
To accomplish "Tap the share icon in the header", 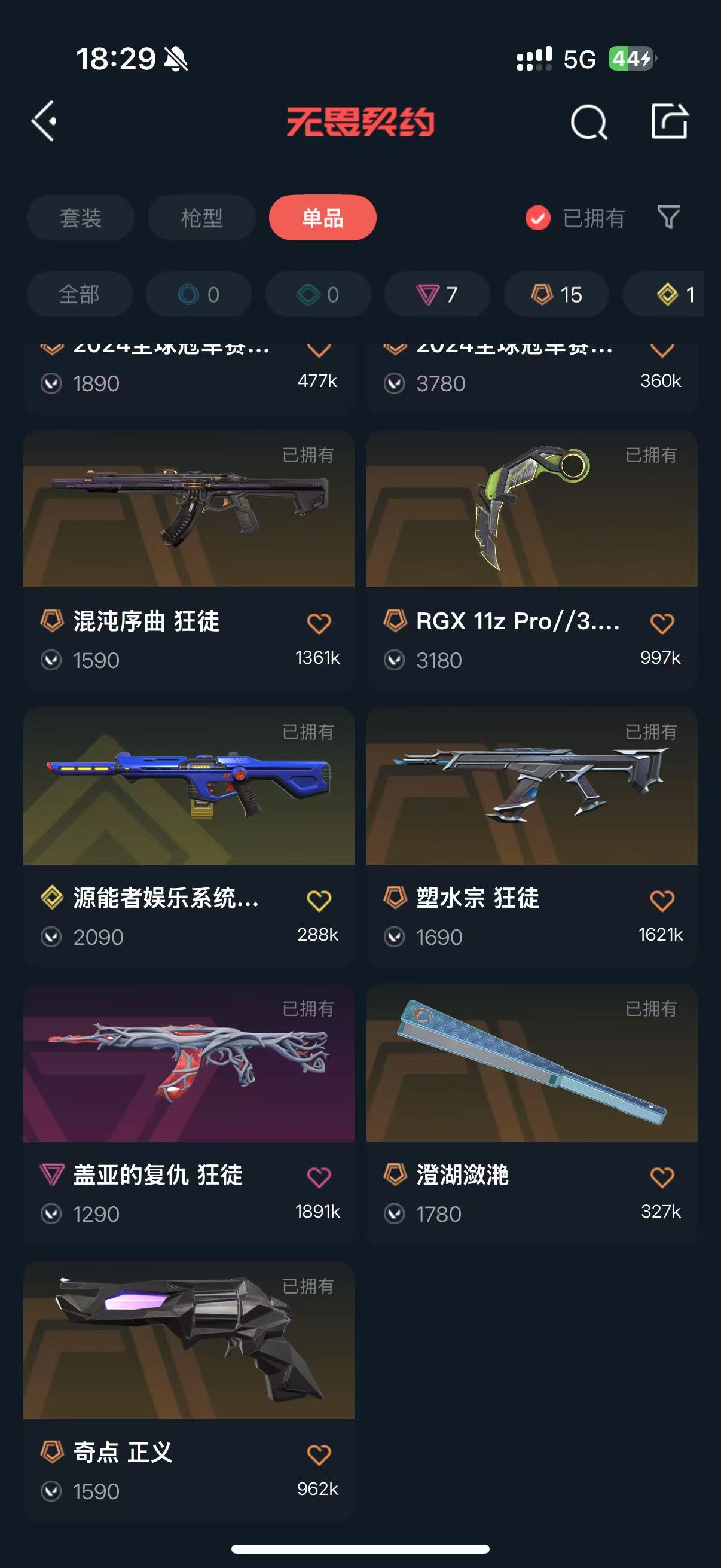I will 669,121.
